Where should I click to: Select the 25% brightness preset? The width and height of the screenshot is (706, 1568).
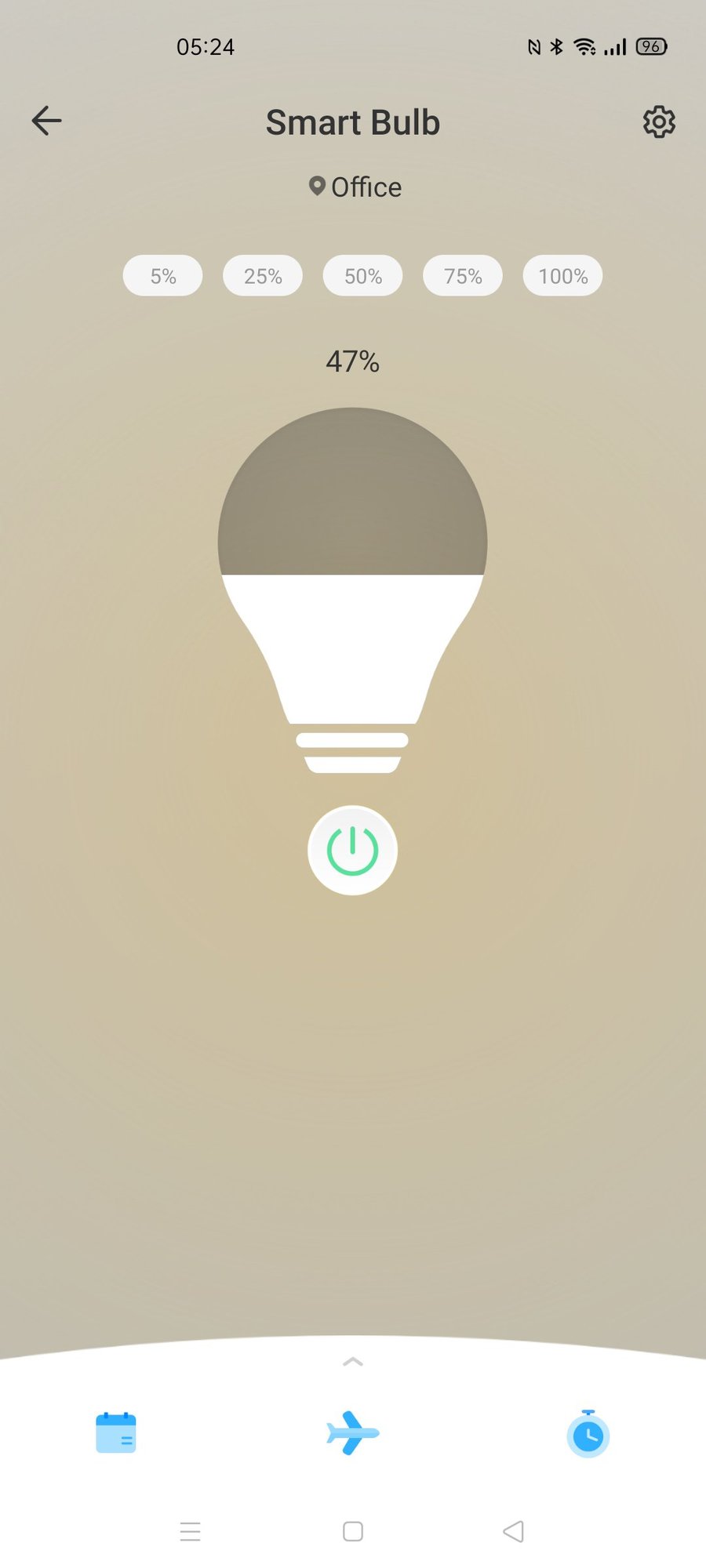(263, 276)
